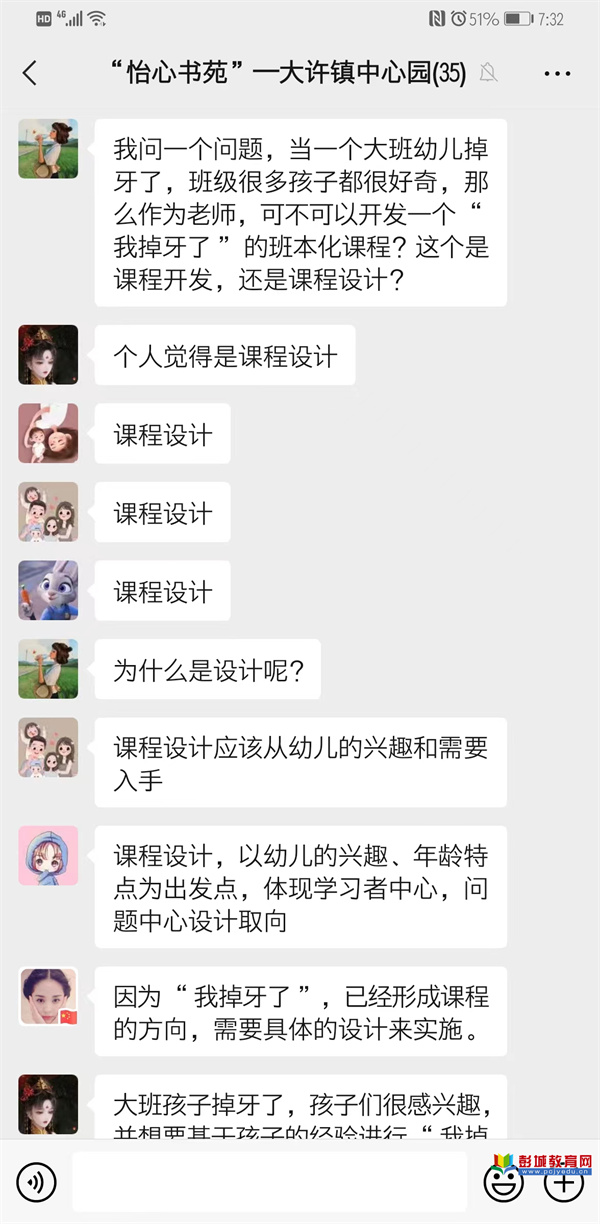Go back from the group chat
The height and width of the screenshot is (1224, 600).
click(30, 73)
